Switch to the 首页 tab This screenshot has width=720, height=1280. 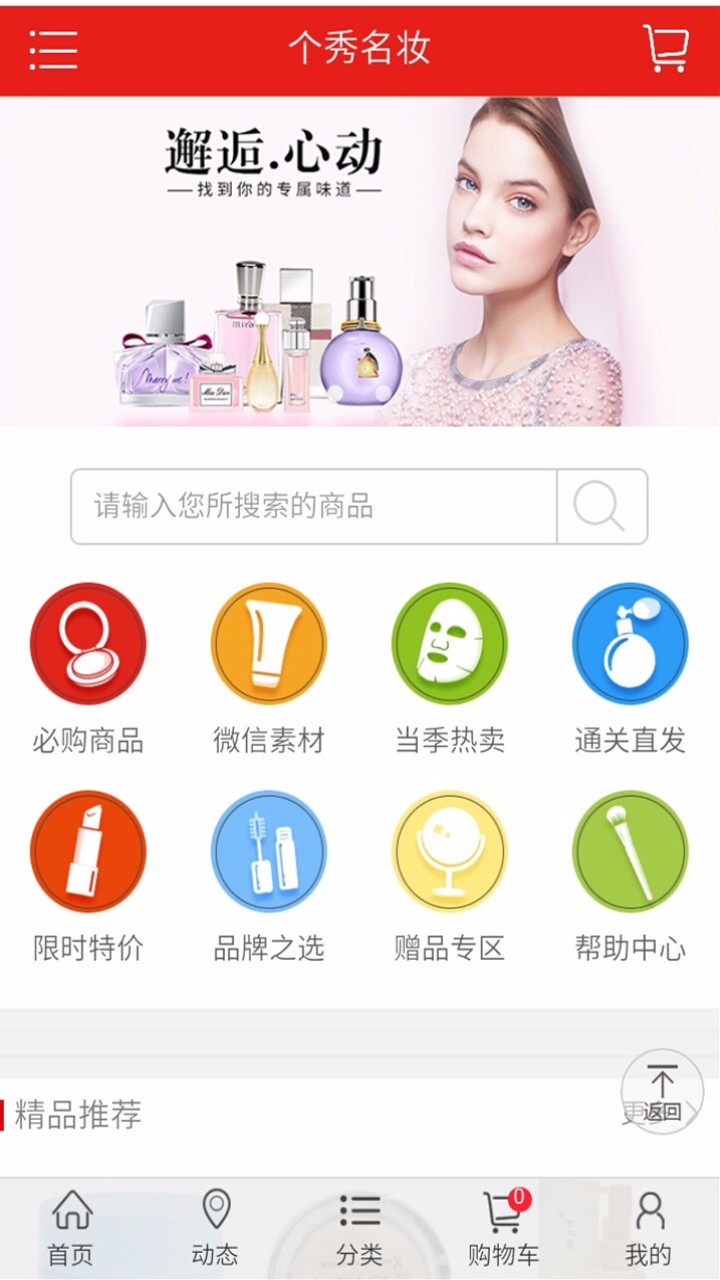pos(71,1224)
